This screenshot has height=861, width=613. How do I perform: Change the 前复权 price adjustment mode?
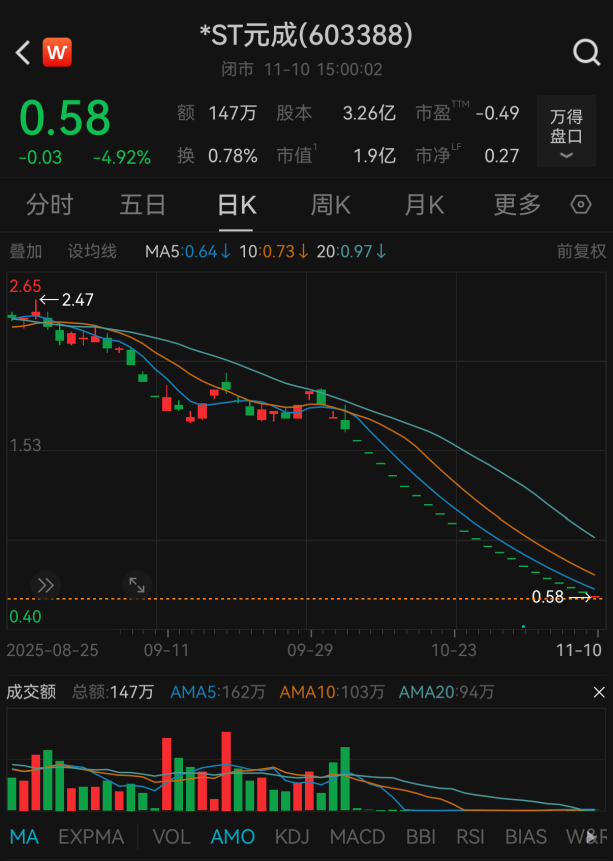(x=581, y=251)
